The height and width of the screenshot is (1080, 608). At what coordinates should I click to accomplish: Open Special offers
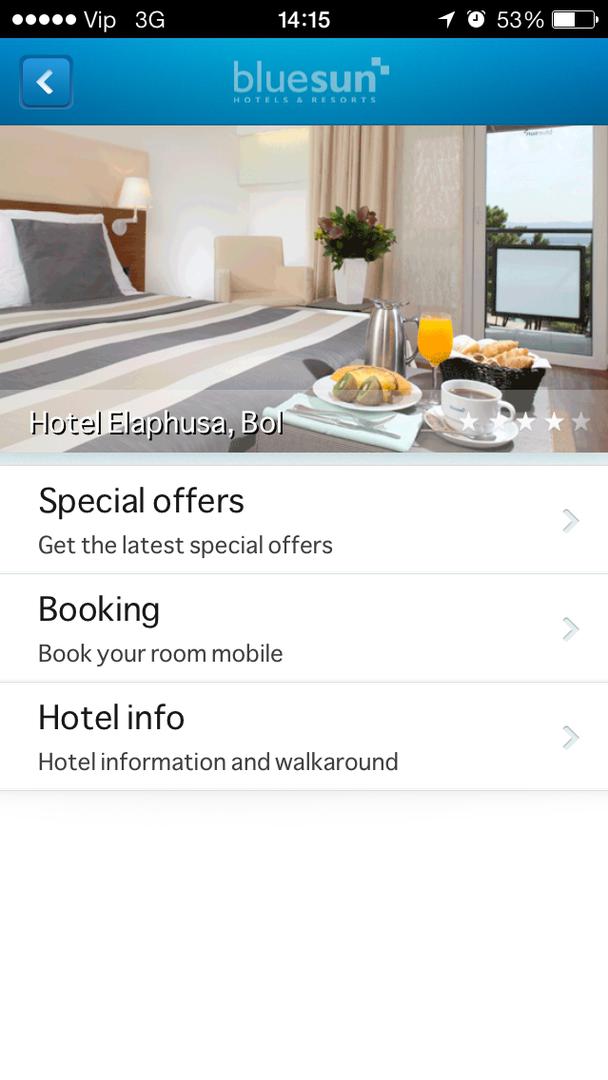[x=304, y=520]
